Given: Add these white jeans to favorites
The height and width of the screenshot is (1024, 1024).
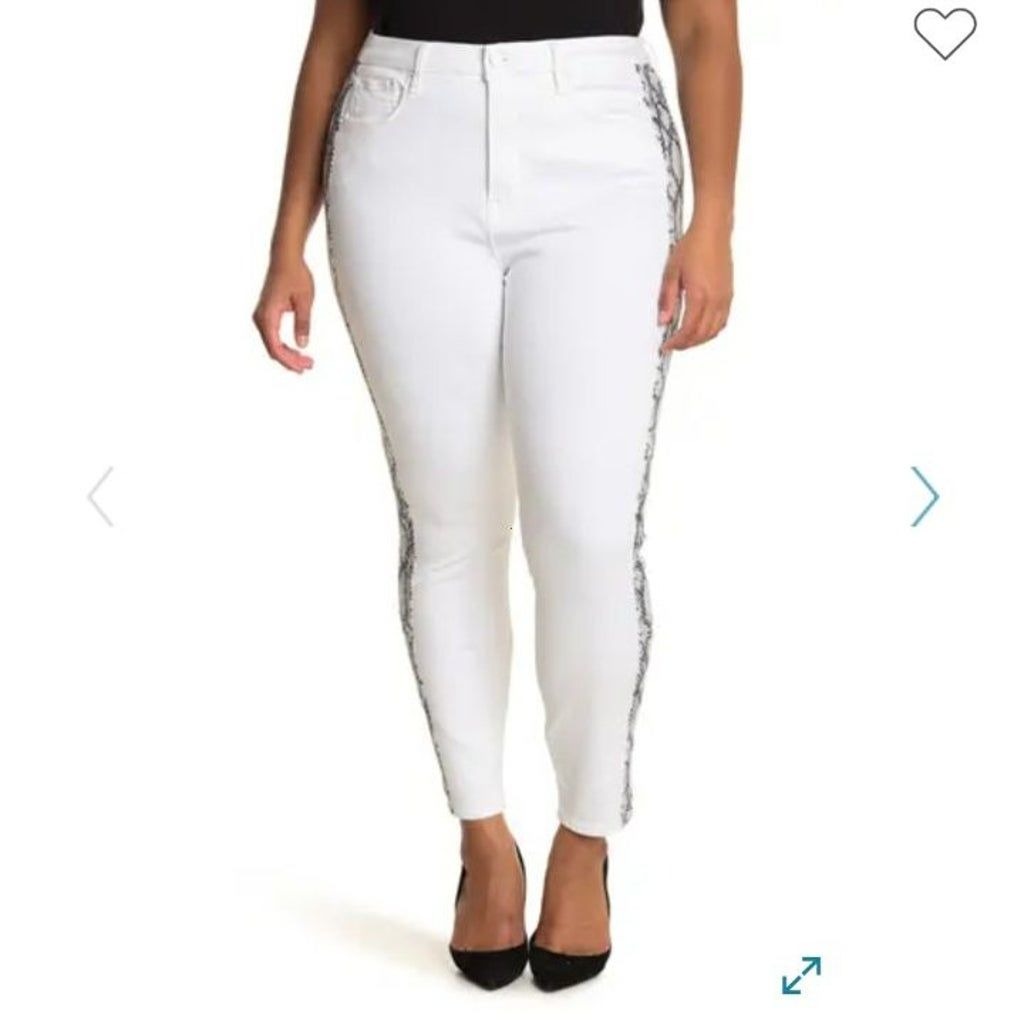Looking at the screenshot, I should pos(945,34).
